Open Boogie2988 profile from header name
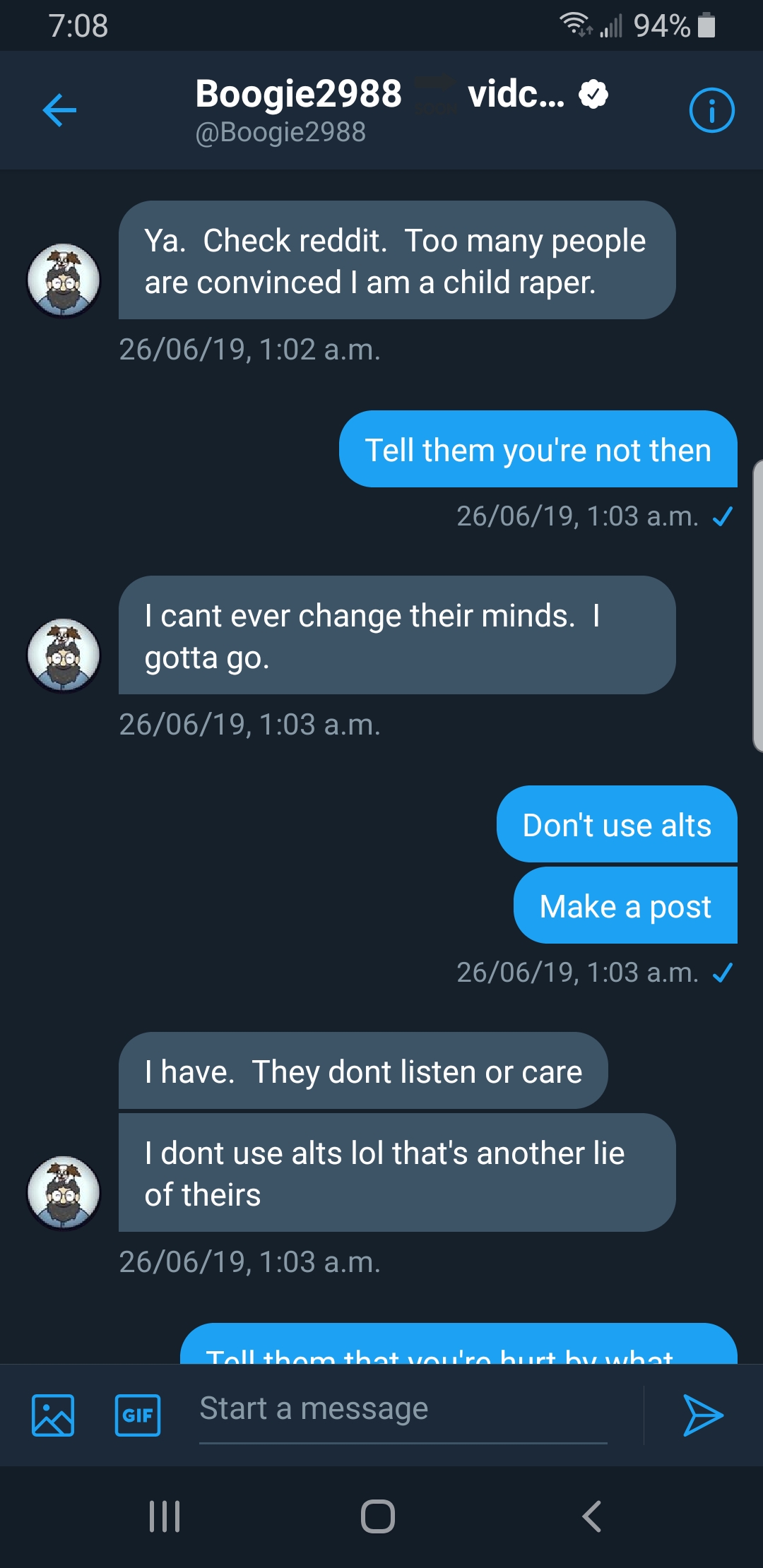The height and width of the screenshot is (1568, 763). point(298,95)
